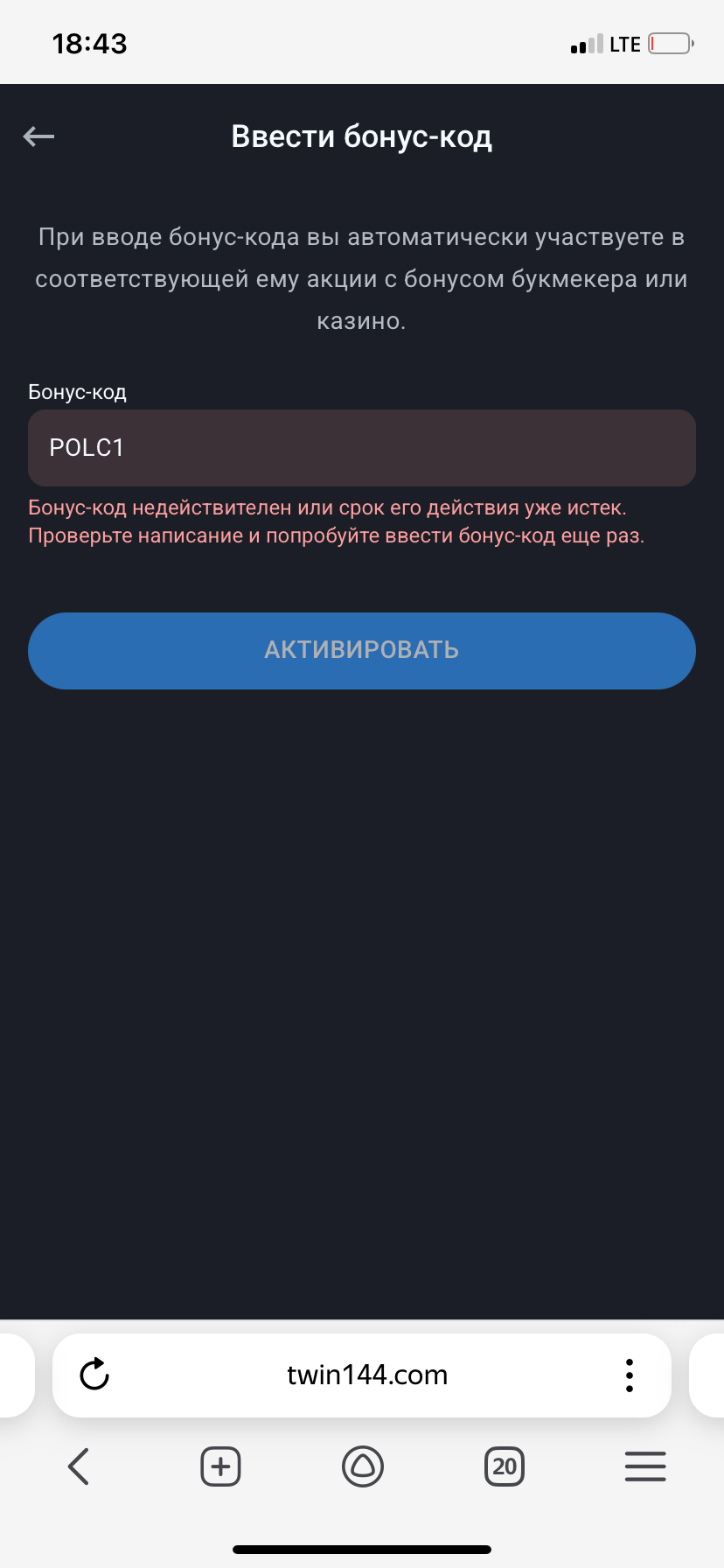Navigate back in the browser toolbar
Image resolution: width=724 pixels, height=1568 pixels.
pyautogui.click(x=79, y=1466)
